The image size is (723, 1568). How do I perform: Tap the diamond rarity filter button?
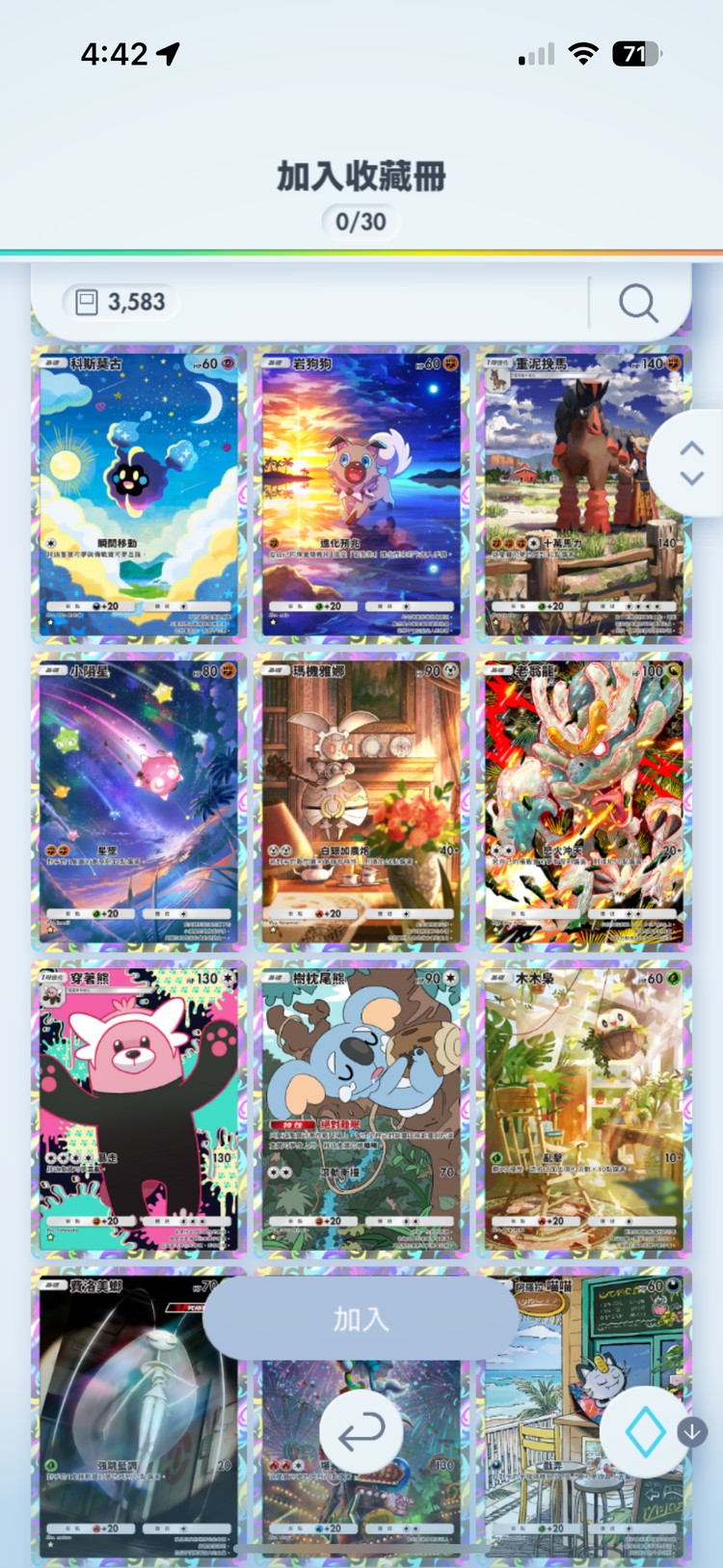pos(644,1432)
